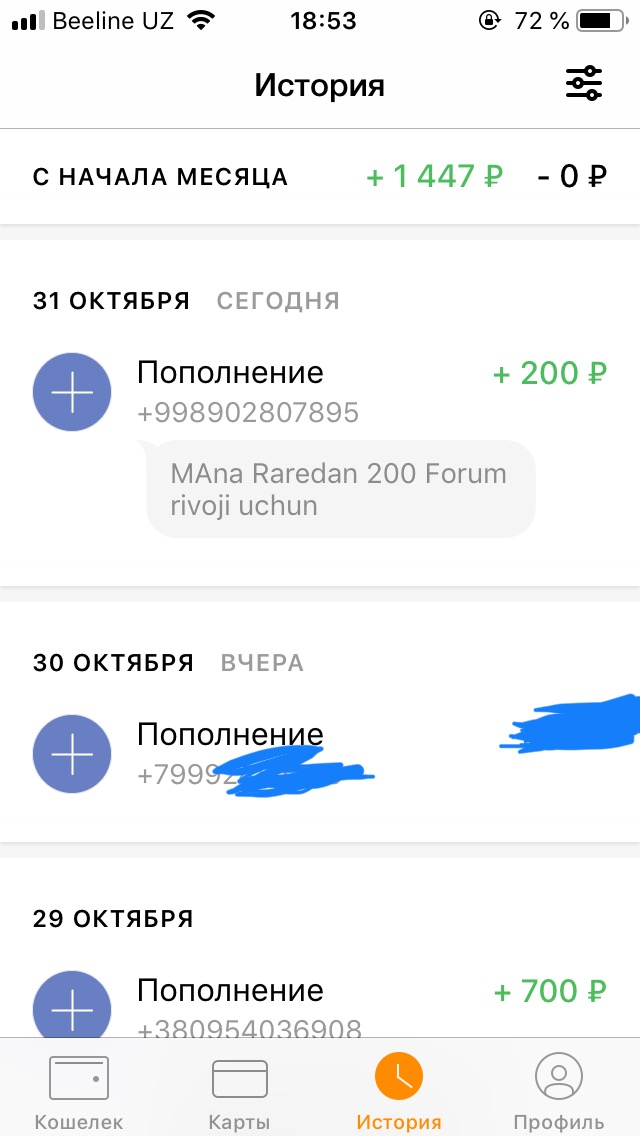Select the История tab

[x=399, y=1088]
